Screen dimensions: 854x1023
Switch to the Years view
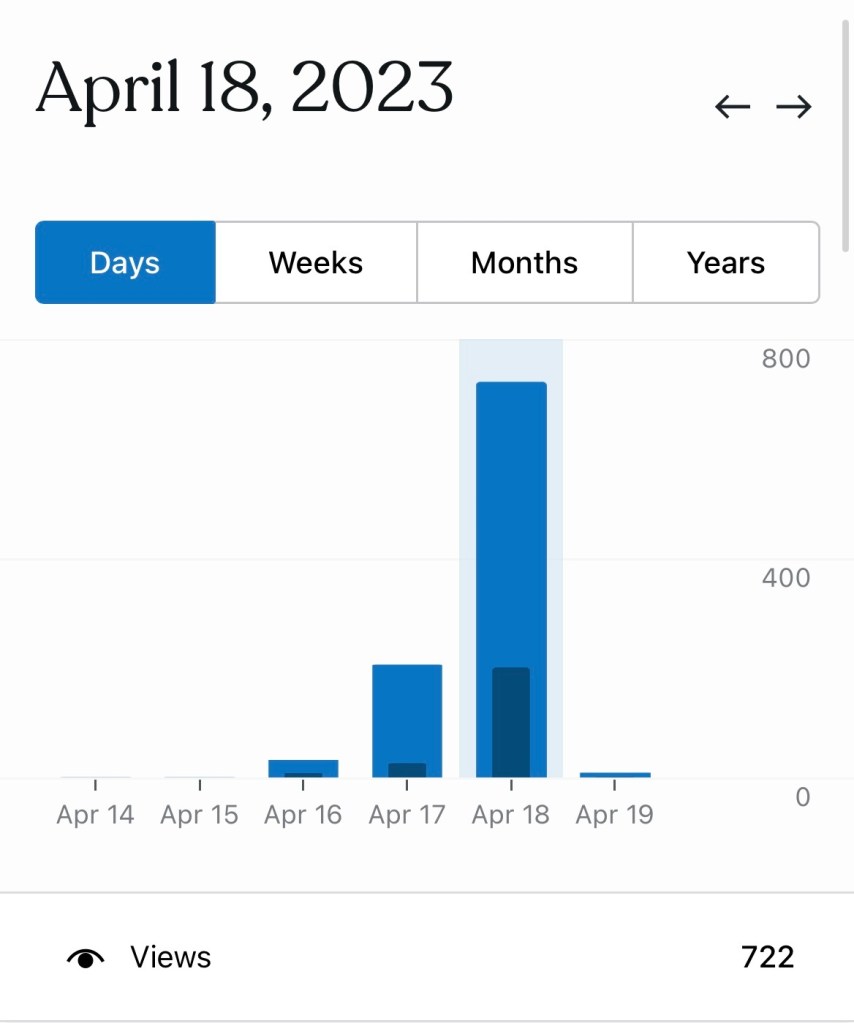point(726,262)
